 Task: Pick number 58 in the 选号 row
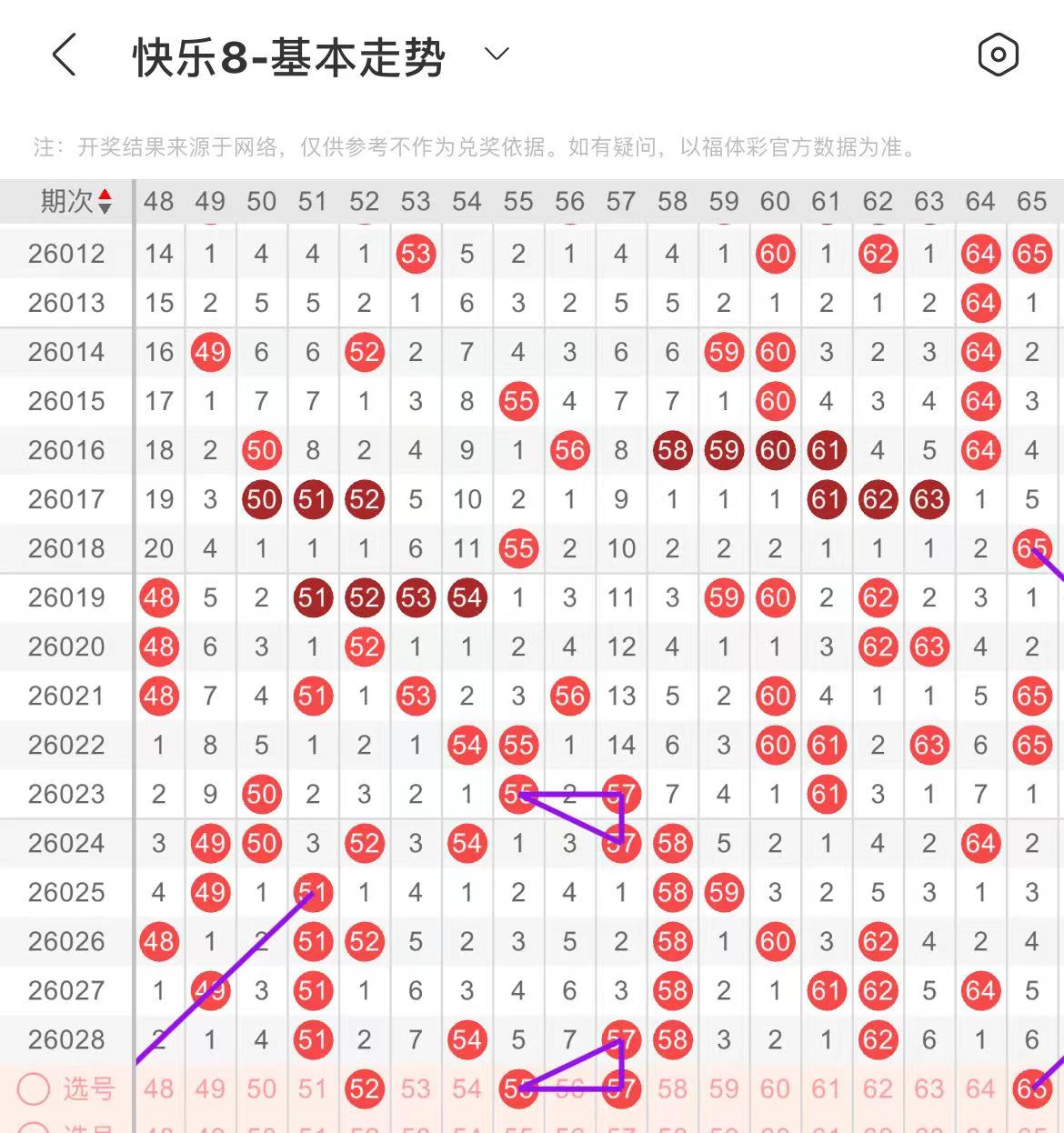pos(672,1088)
